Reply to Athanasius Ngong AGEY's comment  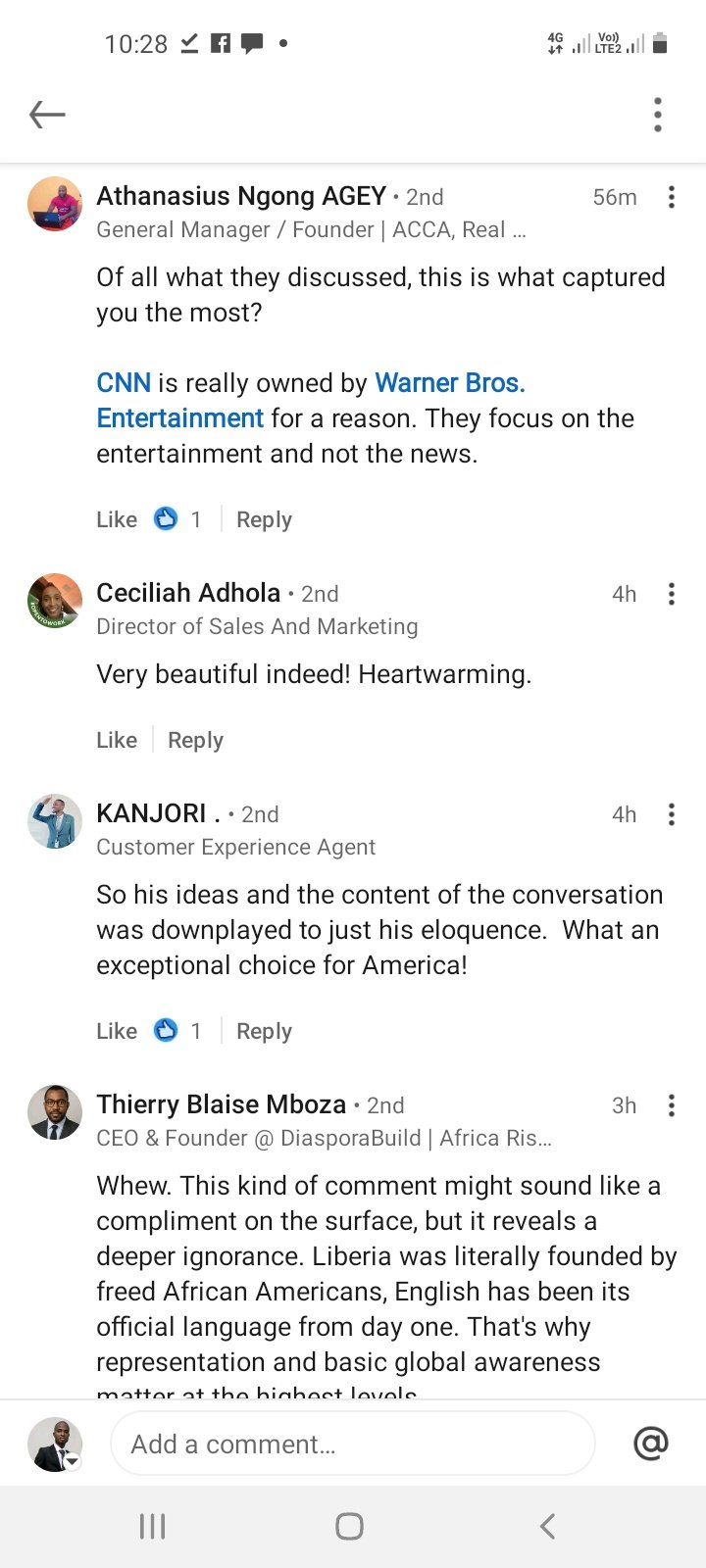(x=264, y=519)
